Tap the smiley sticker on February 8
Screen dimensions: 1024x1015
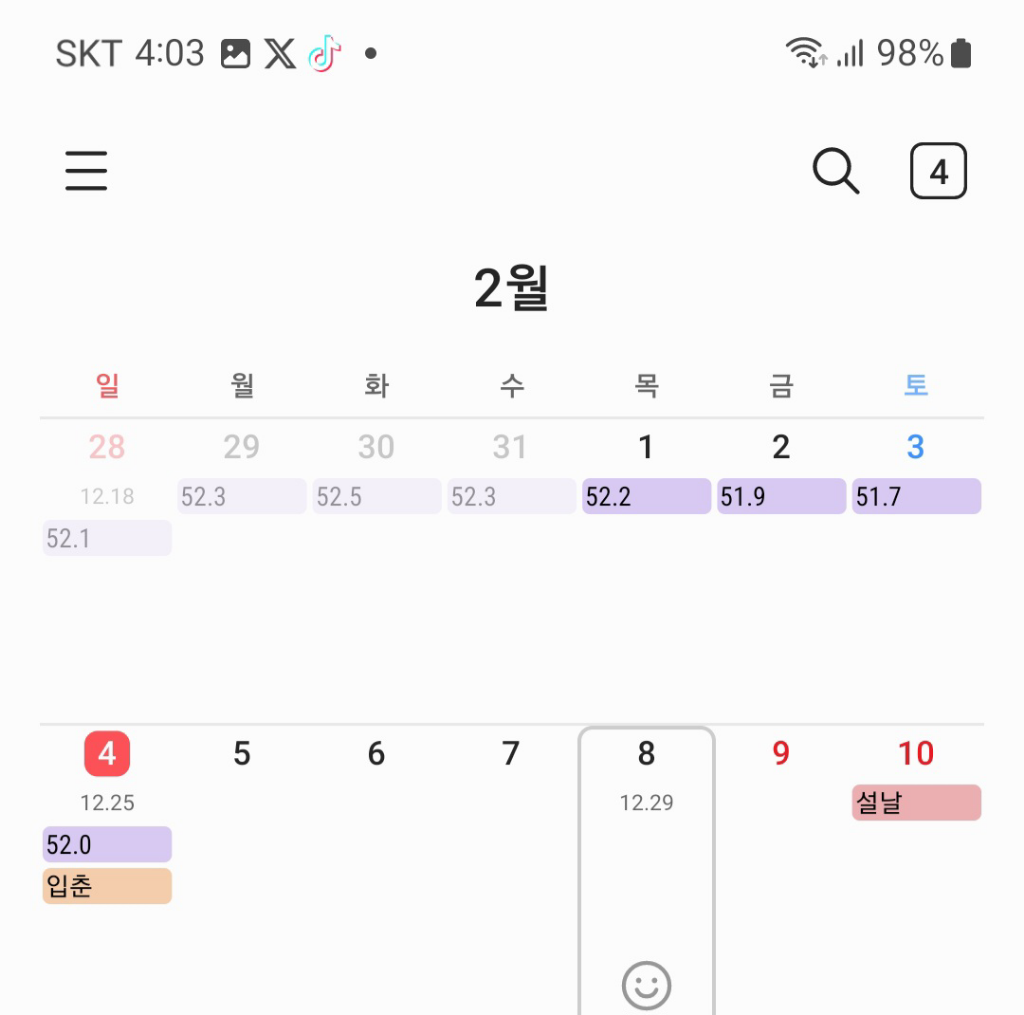646,985
